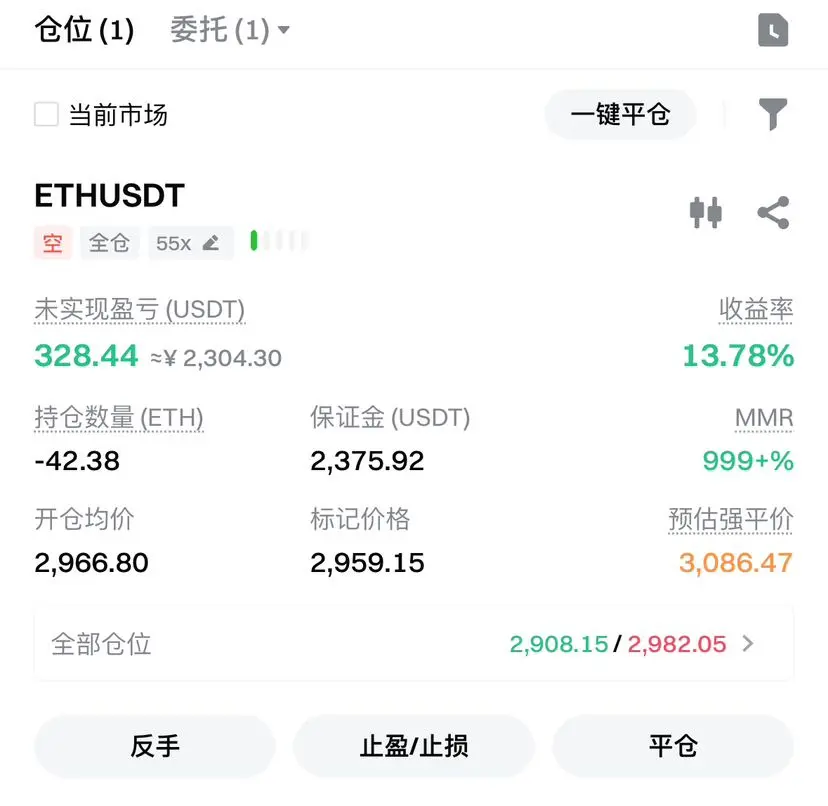The height and width of the screenshot is (806, 828).
Task: Tap the 反手 button
Action: pos(154,745)
